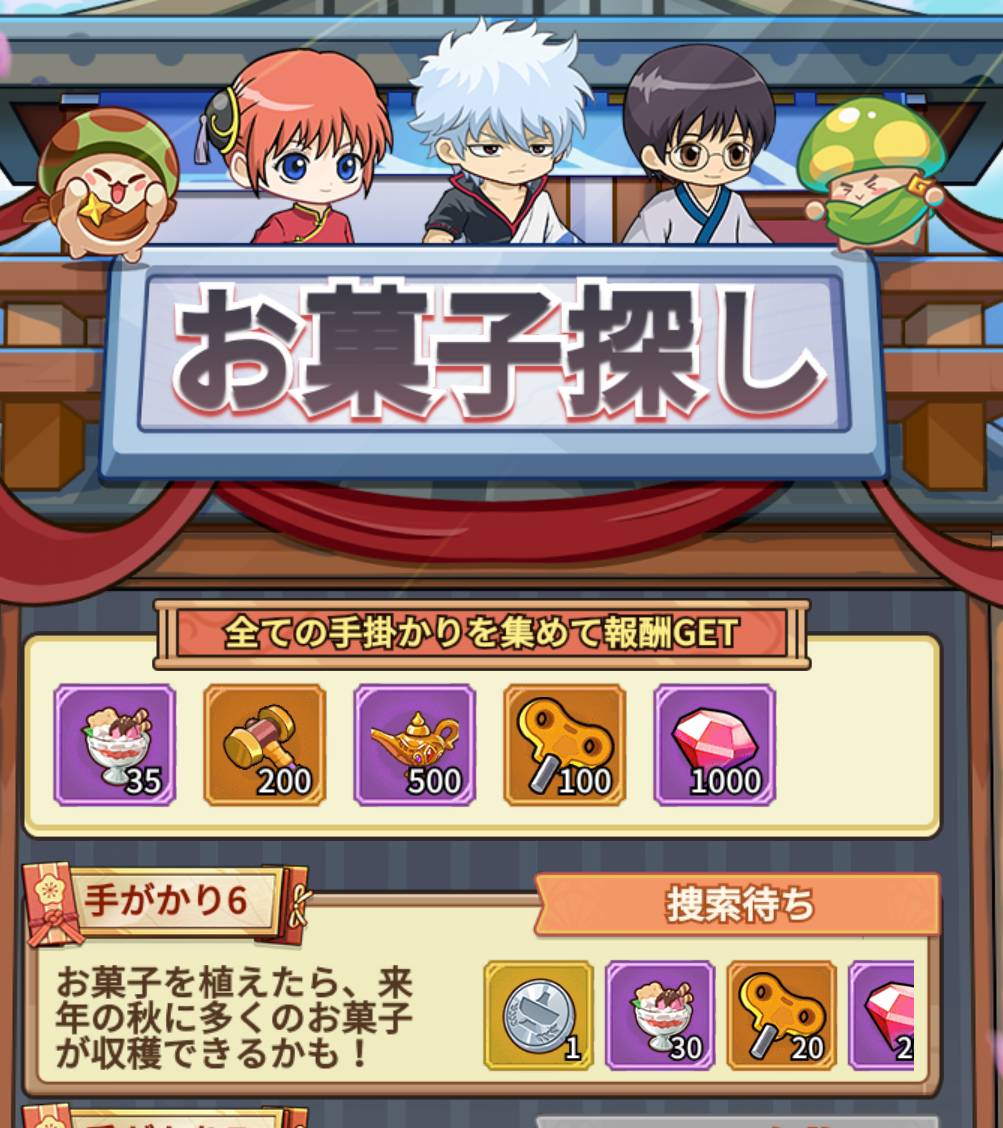The height and width of the screenshot is (1128, 1003).
Task: Tap the 捜索待ち button for clue 6
Action: pyautogui.click(x=738, y=906)
